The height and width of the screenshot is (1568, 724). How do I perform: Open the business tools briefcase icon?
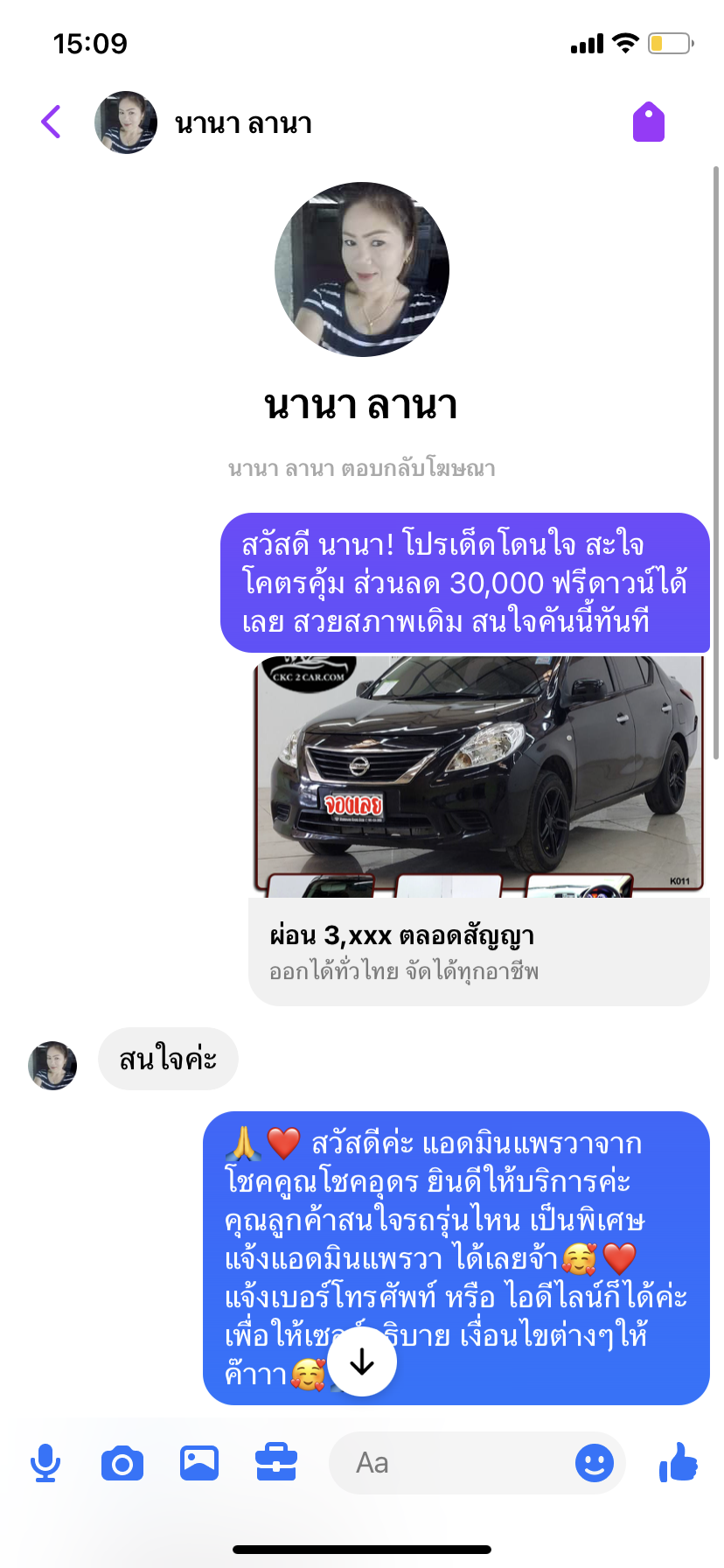276,1463
